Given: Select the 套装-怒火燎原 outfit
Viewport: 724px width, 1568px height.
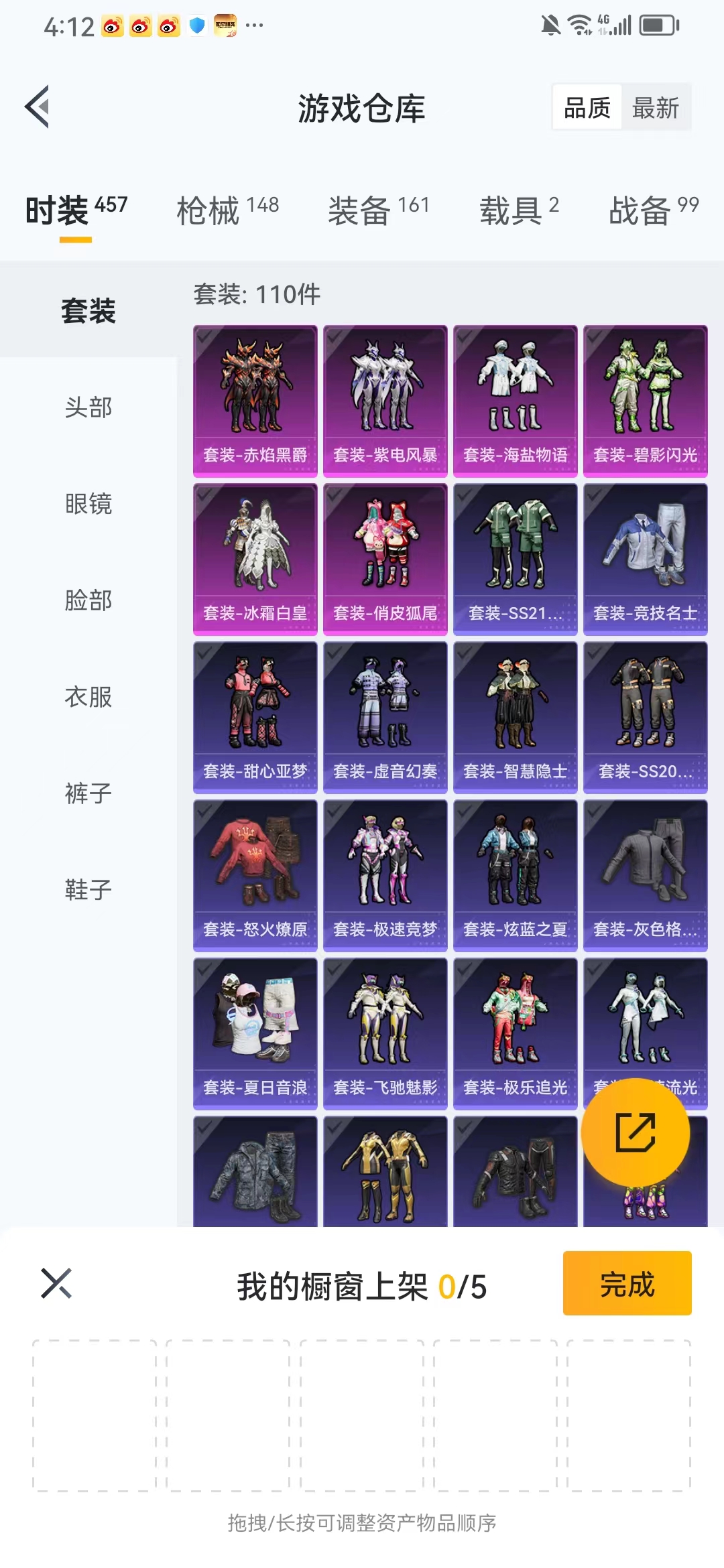Looking at the screenshot, I should 255,875.
